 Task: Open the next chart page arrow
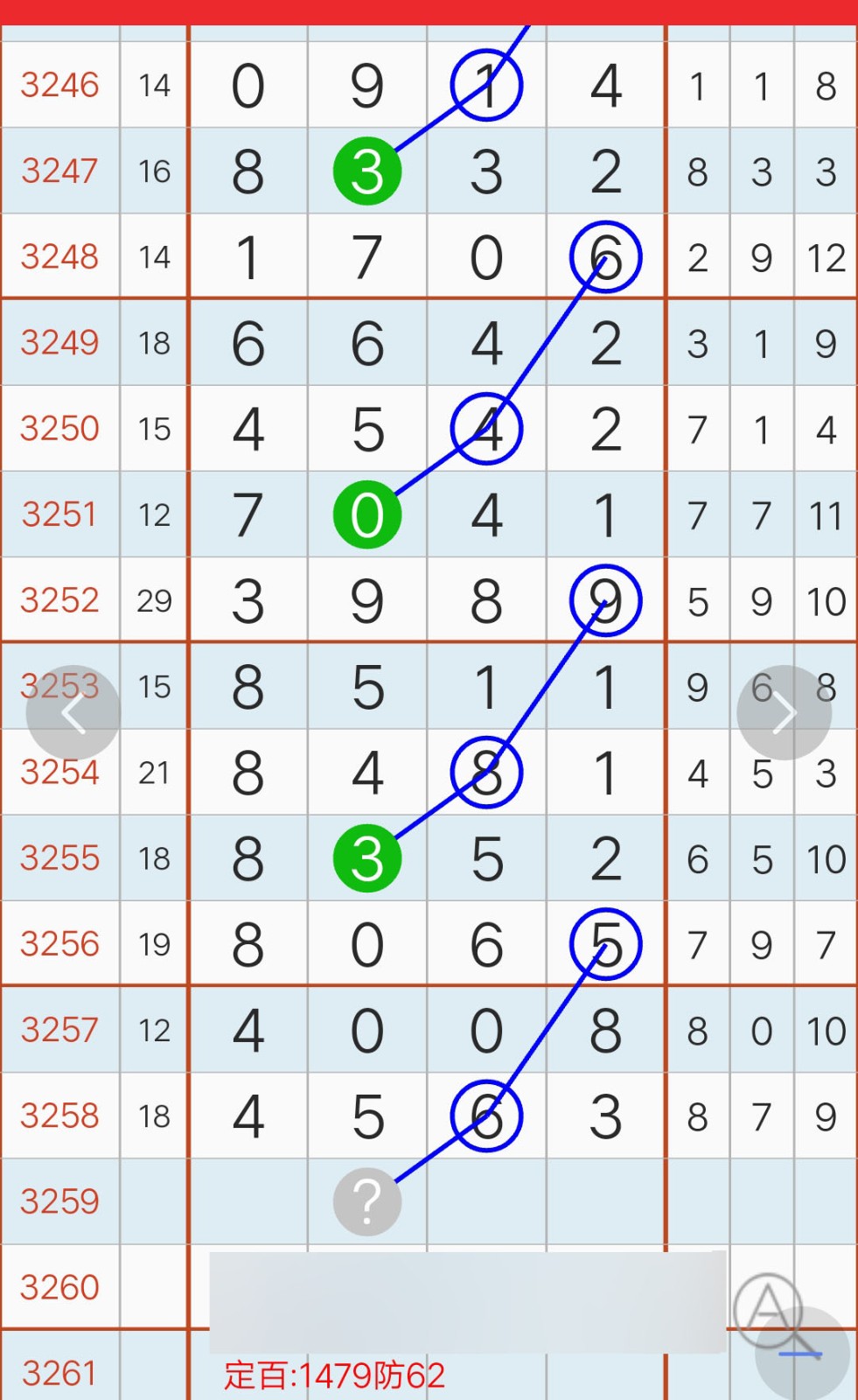click(x=785, y=711)
